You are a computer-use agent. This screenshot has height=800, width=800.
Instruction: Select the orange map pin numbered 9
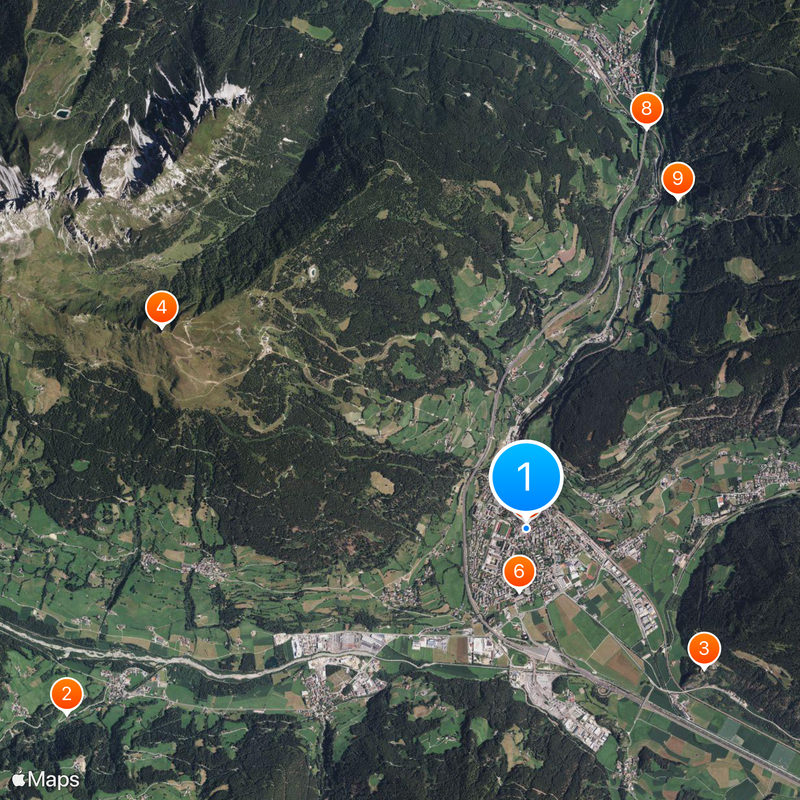(x=678, y=180)
